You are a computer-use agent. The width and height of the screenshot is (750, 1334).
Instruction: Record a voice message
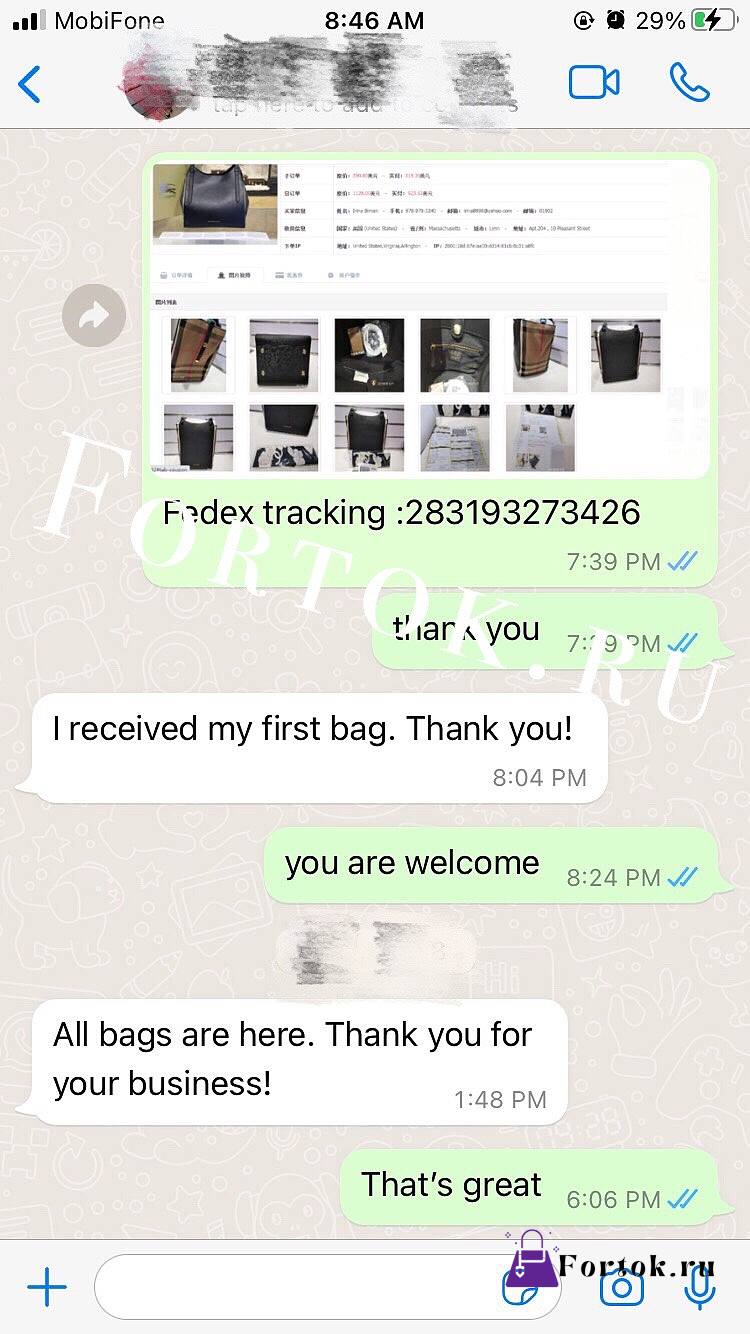[701, 1287]
